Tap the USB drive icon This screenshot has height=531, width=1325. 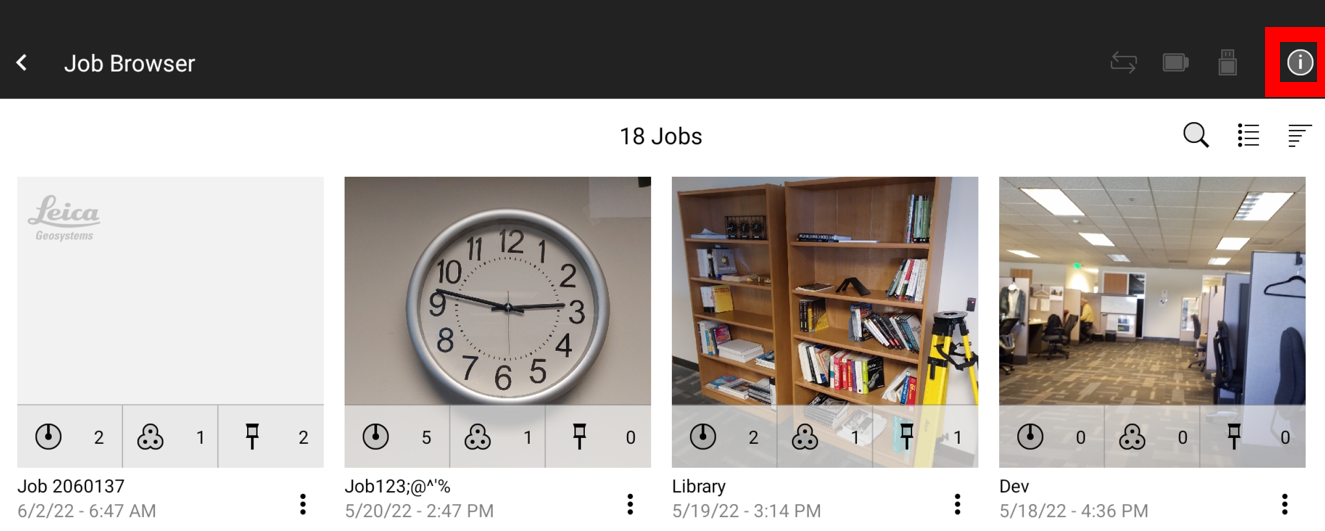1227,63
